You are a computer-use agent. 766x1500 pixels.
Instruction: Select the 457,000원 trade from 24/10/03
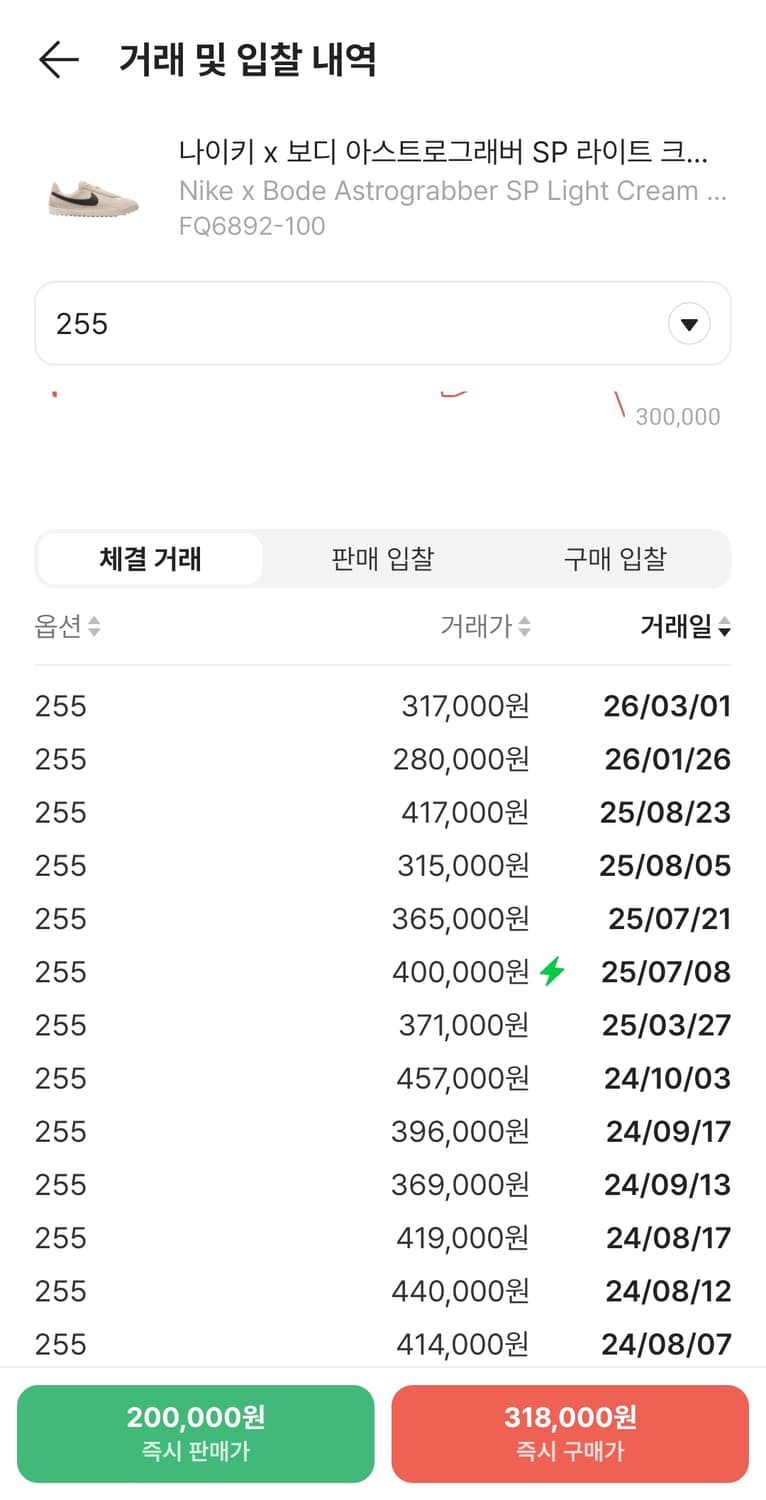tap(383, 1077)
